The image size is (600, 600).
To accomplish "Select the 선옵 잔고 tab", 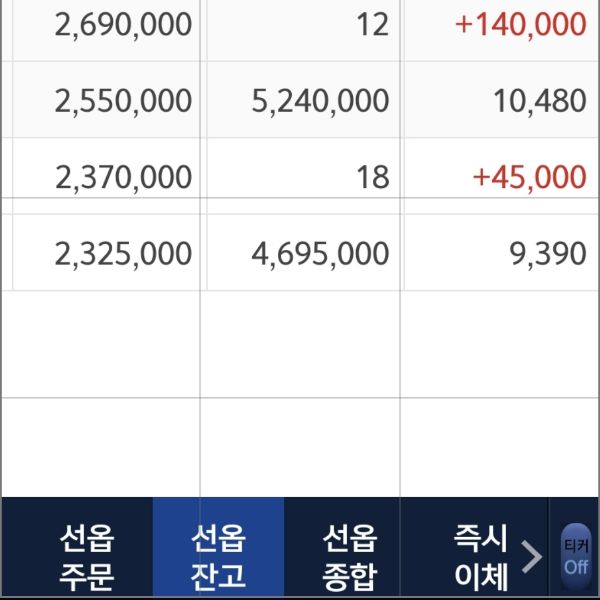I will tap(218, 558).
